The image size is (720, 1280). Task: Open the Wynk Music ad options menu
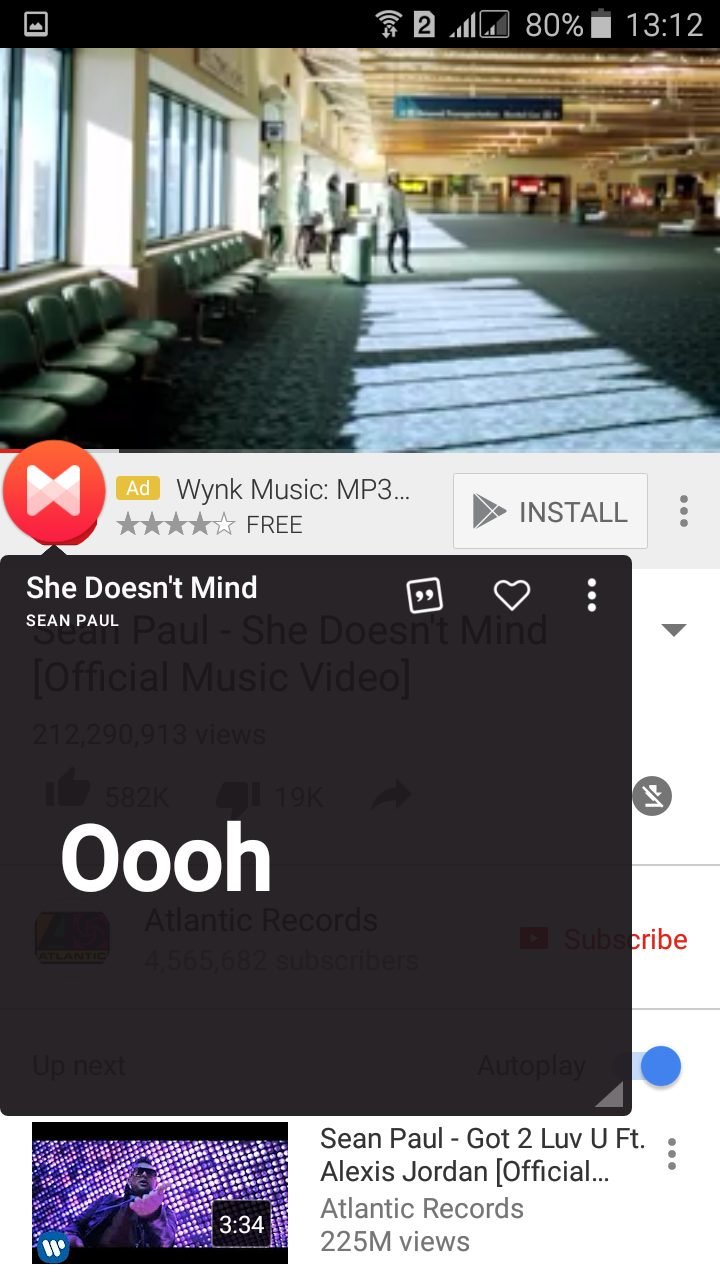[684, 511]
